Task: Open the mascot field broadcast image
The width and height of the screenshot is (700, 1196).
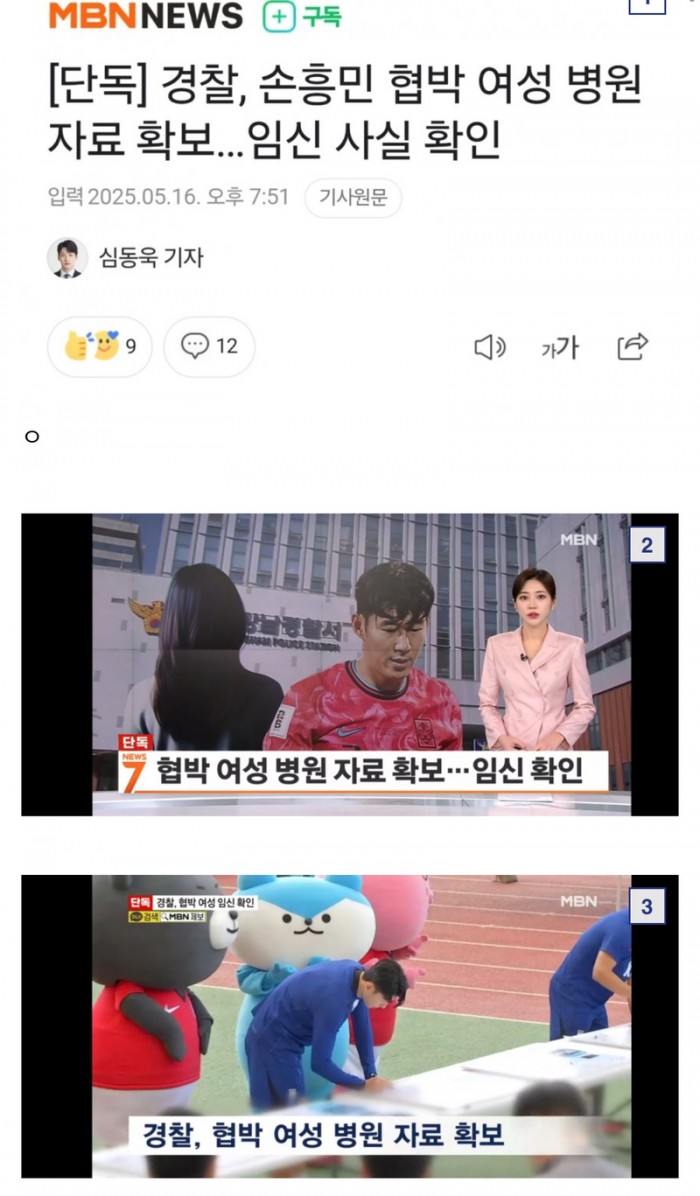Action: (x=350, y=1026)
